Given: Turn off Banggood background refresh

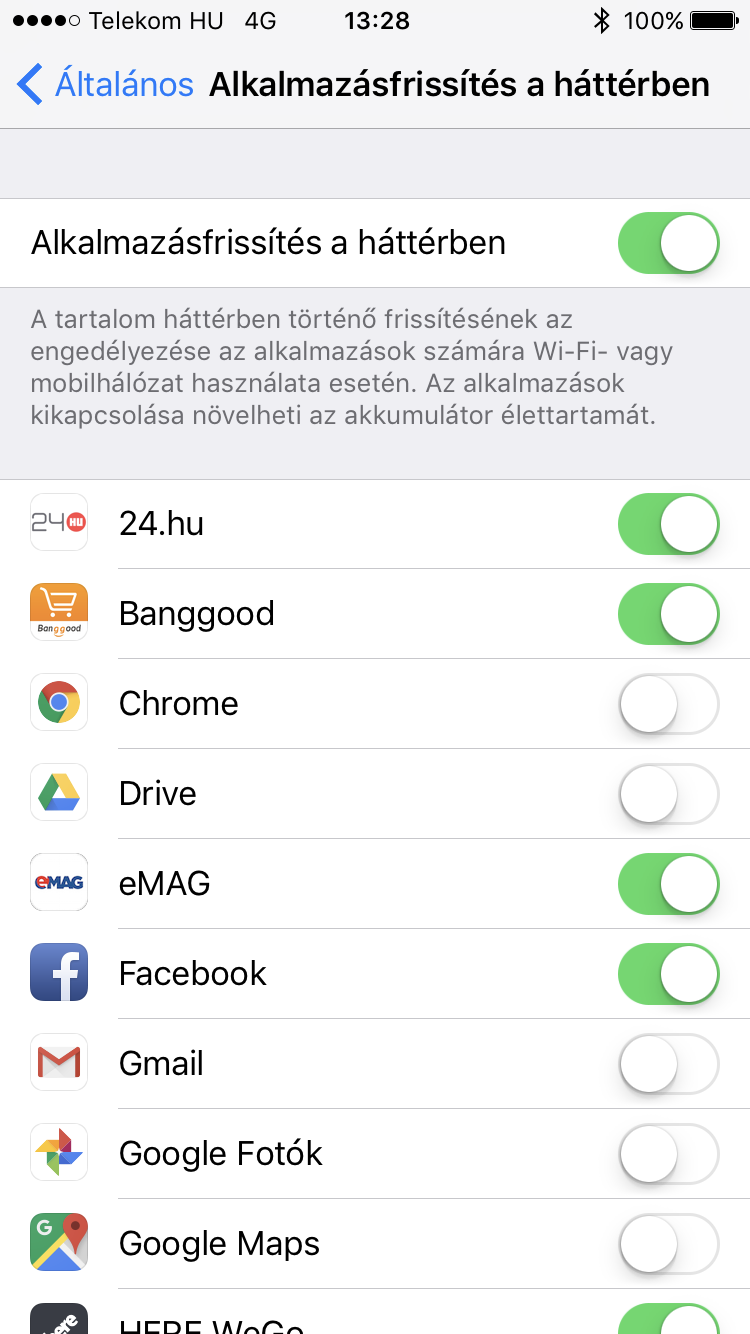Looking at the screenshot, I should (668, 613).
